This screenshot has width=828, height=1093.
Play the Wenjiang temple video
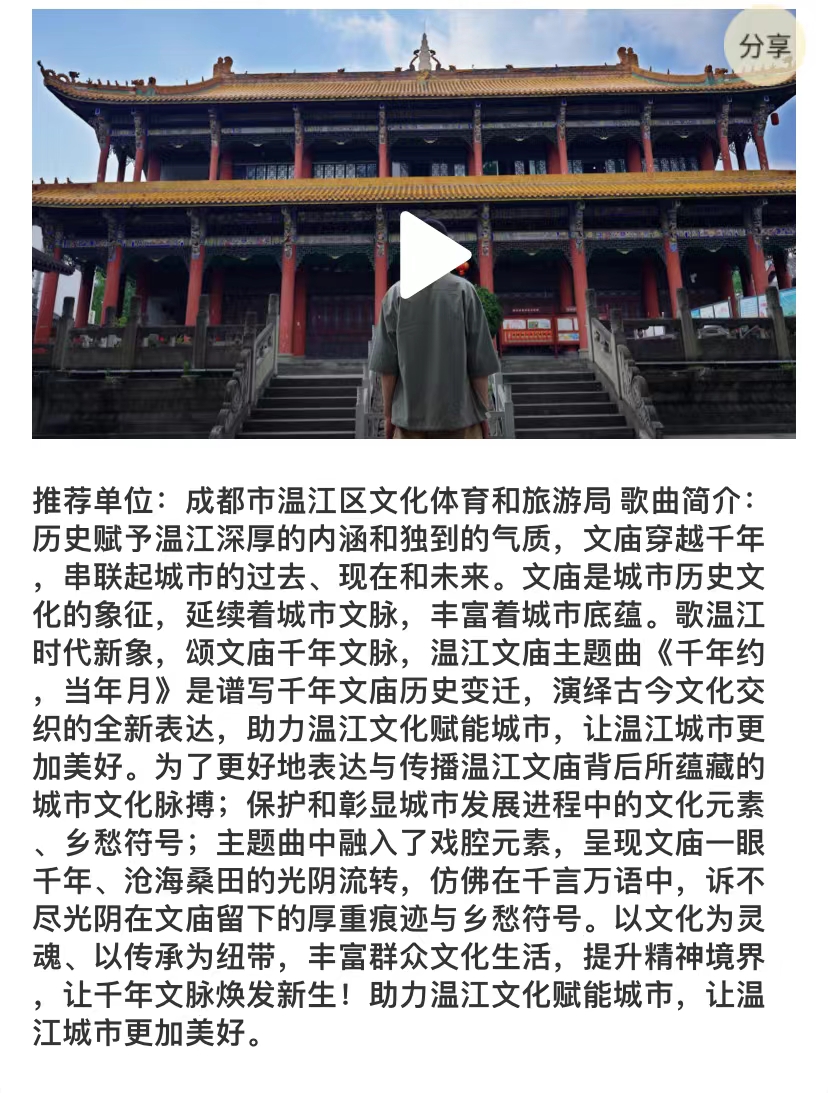point(432,255)
